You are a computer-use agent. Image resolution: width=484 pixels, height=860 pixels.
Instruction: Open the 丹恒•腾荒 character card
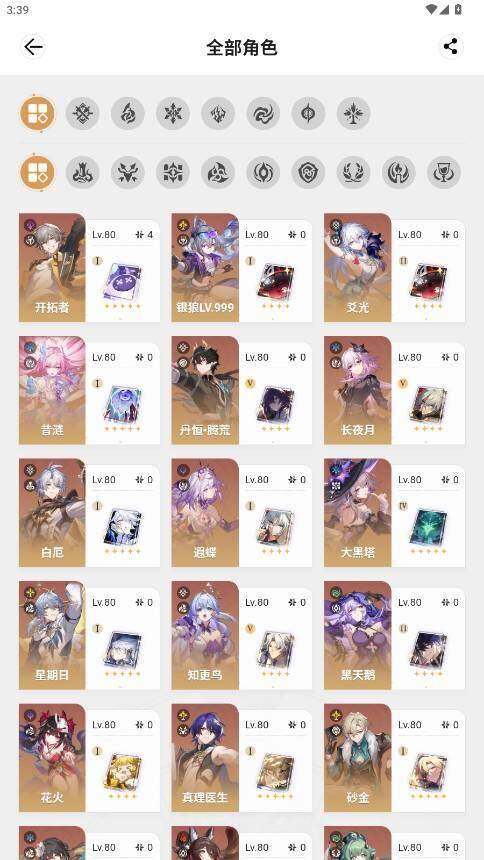click(x=242, y=390)
